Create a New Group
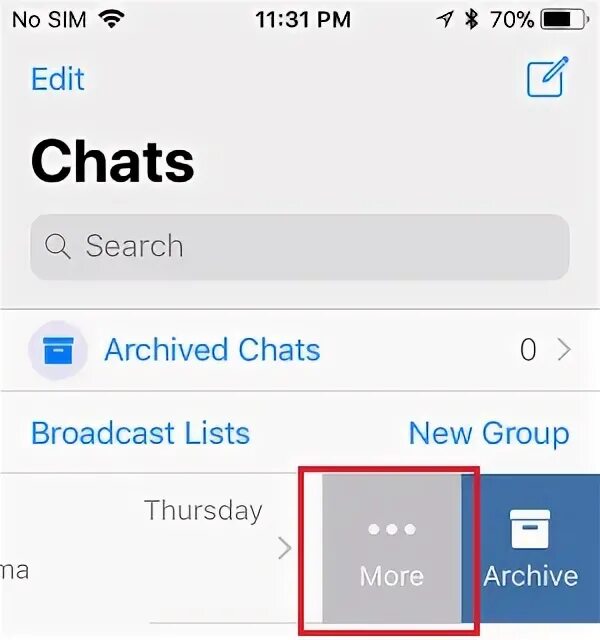The image size is (600, 640). [488, 433]
